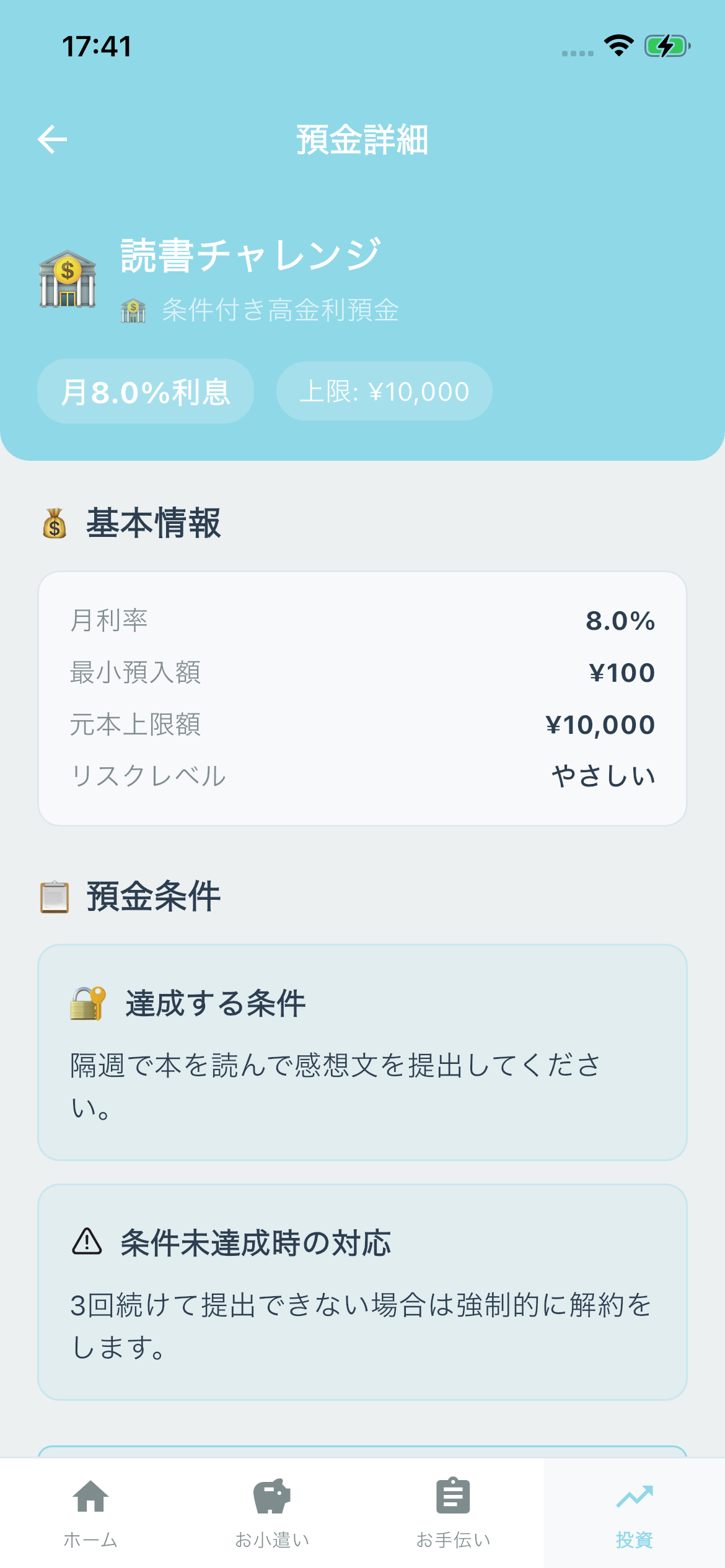The image size is (725, 1568).
Task: Tap the small bank emoji before 条件付き高金利預金
Action: coord(134,311)
